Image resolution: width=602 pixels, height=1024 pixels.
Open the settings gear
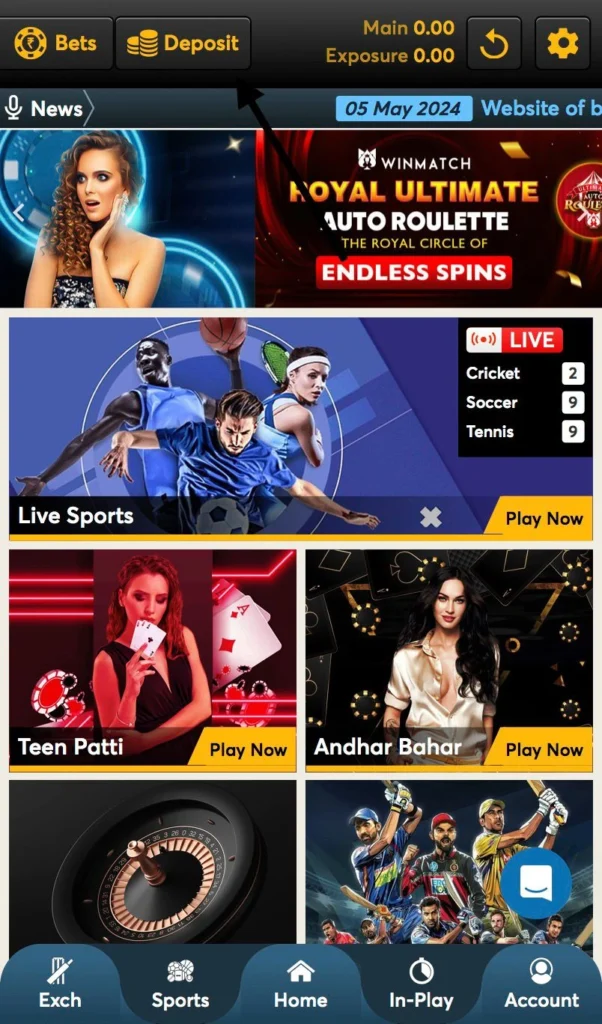(563, 43)
